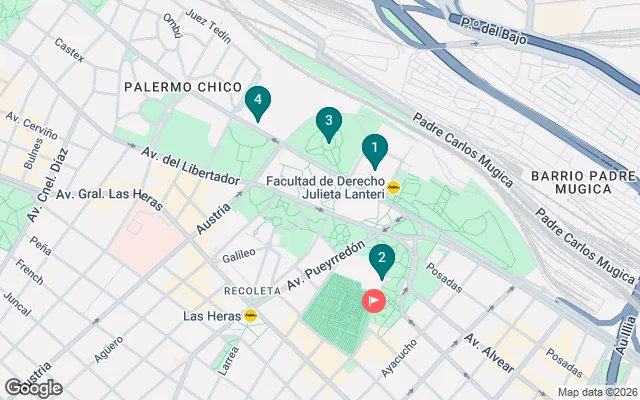Select map marker number 2

tap(381, 260)
